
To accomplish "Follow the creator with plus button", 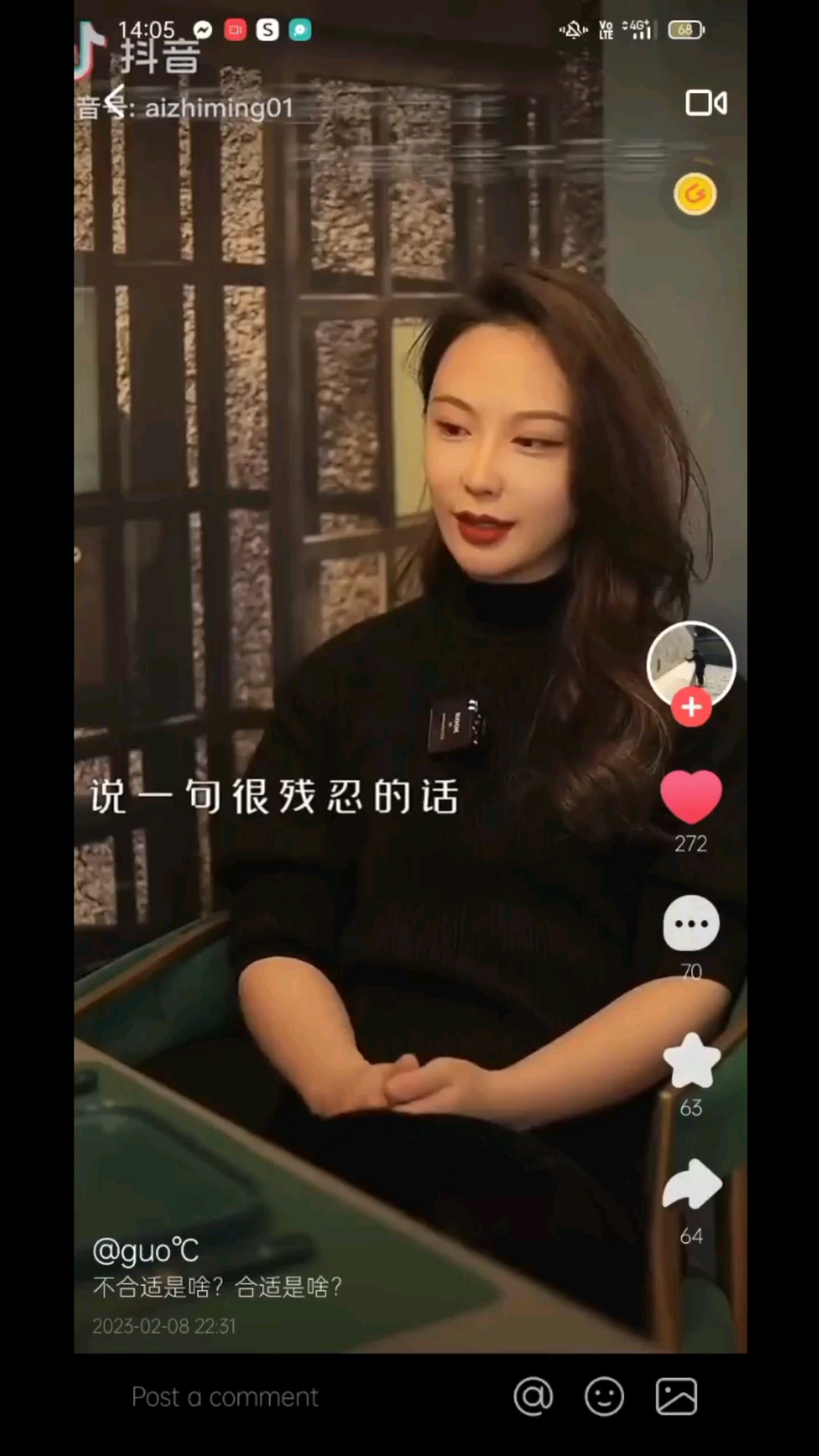I will click(691, 708).
